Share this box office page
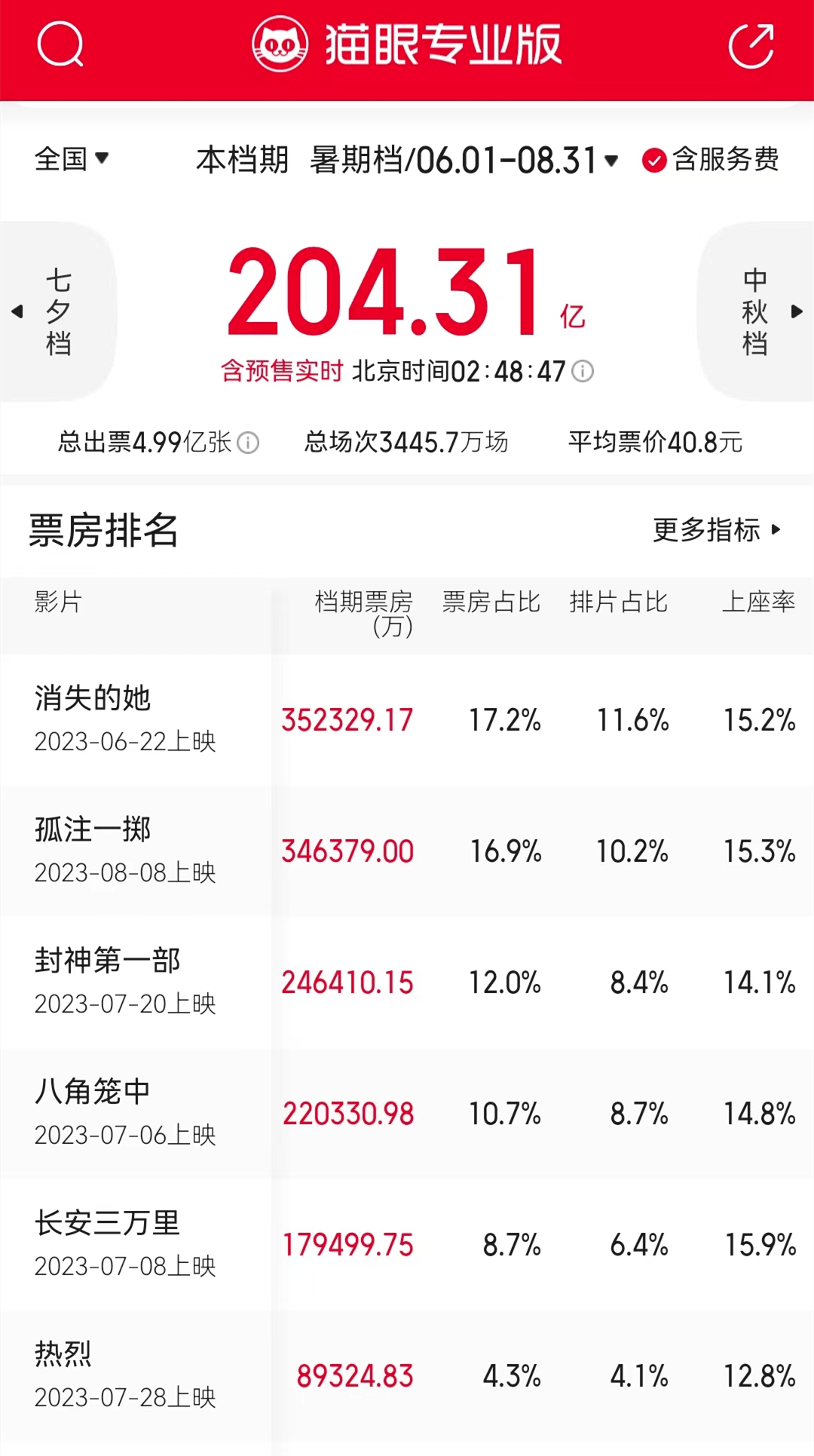 click(x=751, y=45)
